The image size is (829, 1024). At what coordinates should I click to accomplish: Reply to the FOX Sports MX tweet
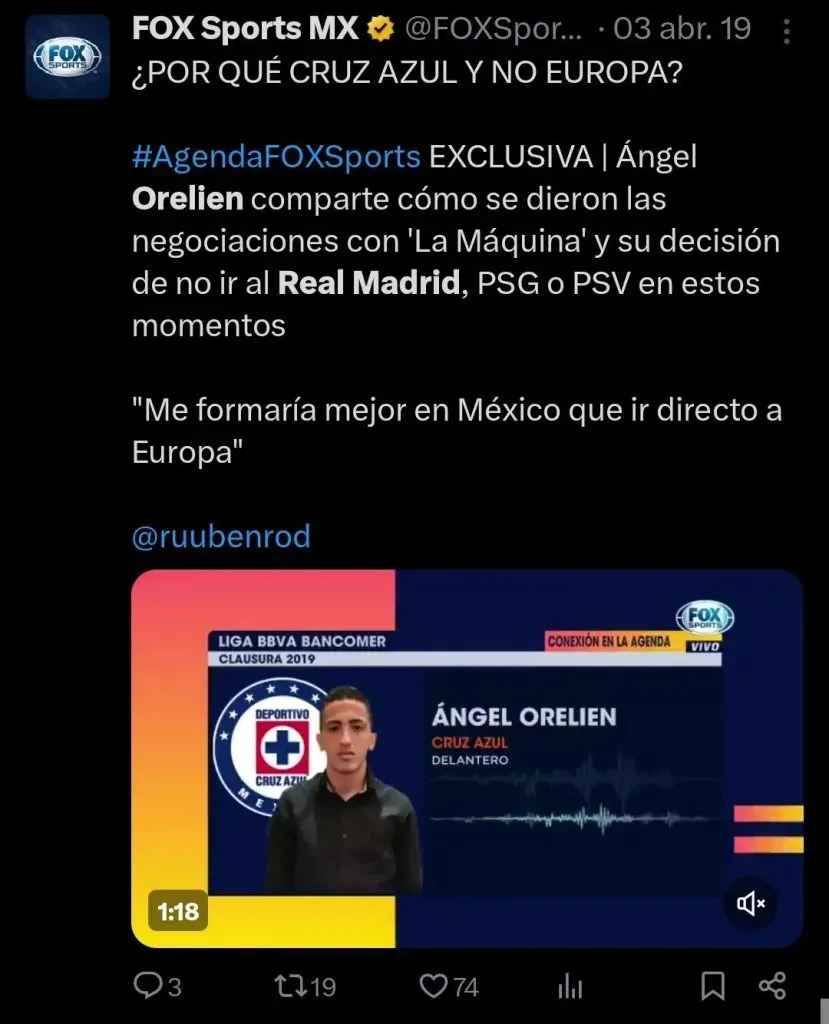148,986
